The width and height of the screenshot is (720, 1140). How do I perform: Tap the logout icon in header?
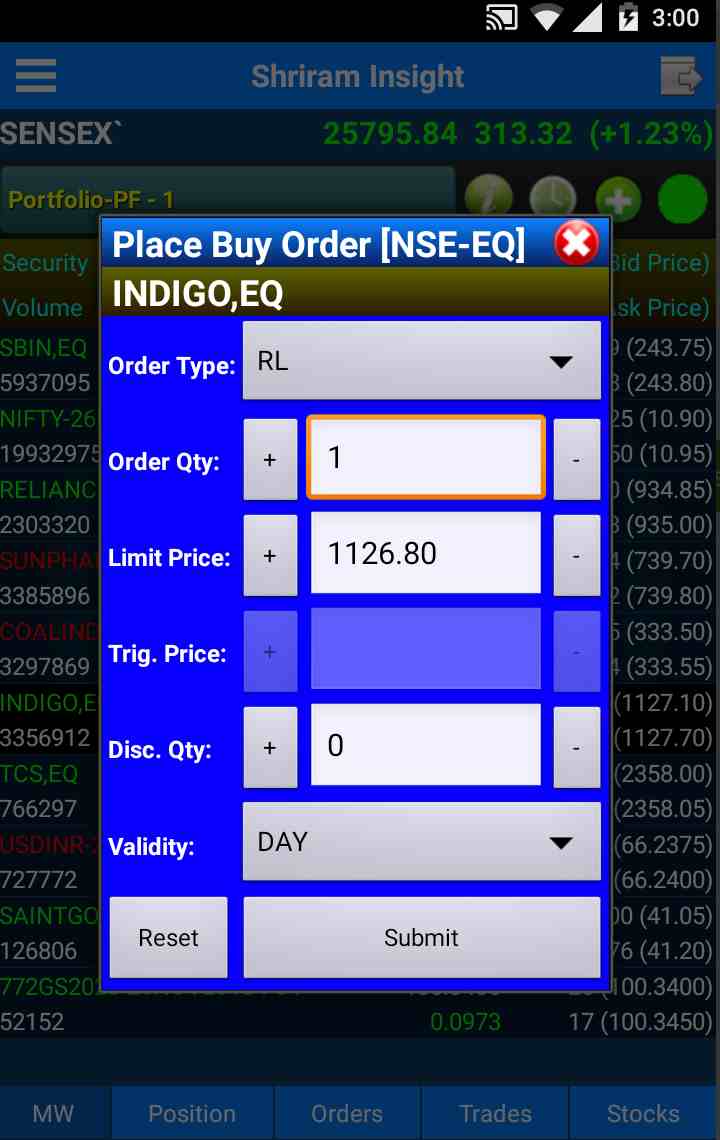(x=681, y=76)
